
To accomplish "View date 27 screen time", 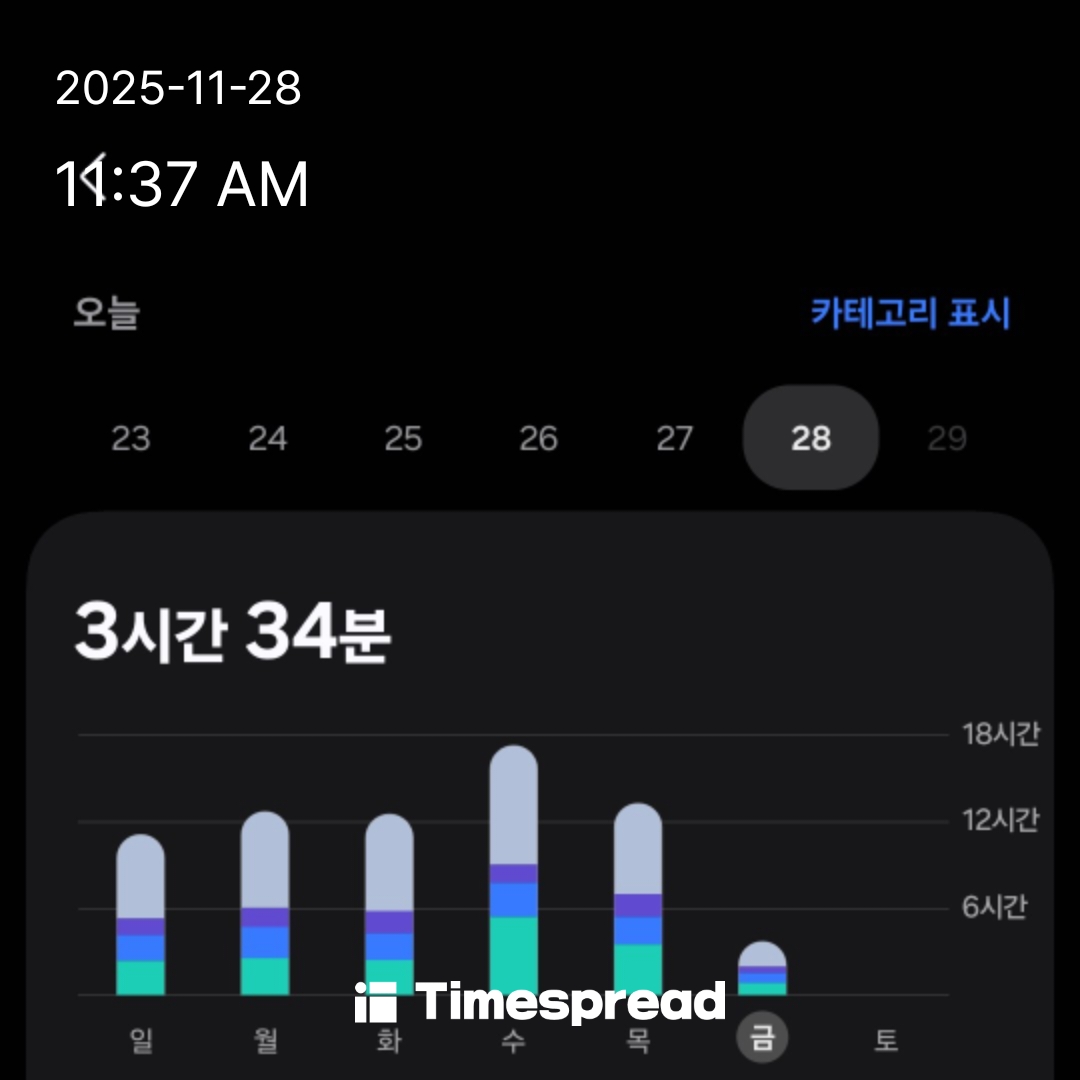I will (675, 438).
